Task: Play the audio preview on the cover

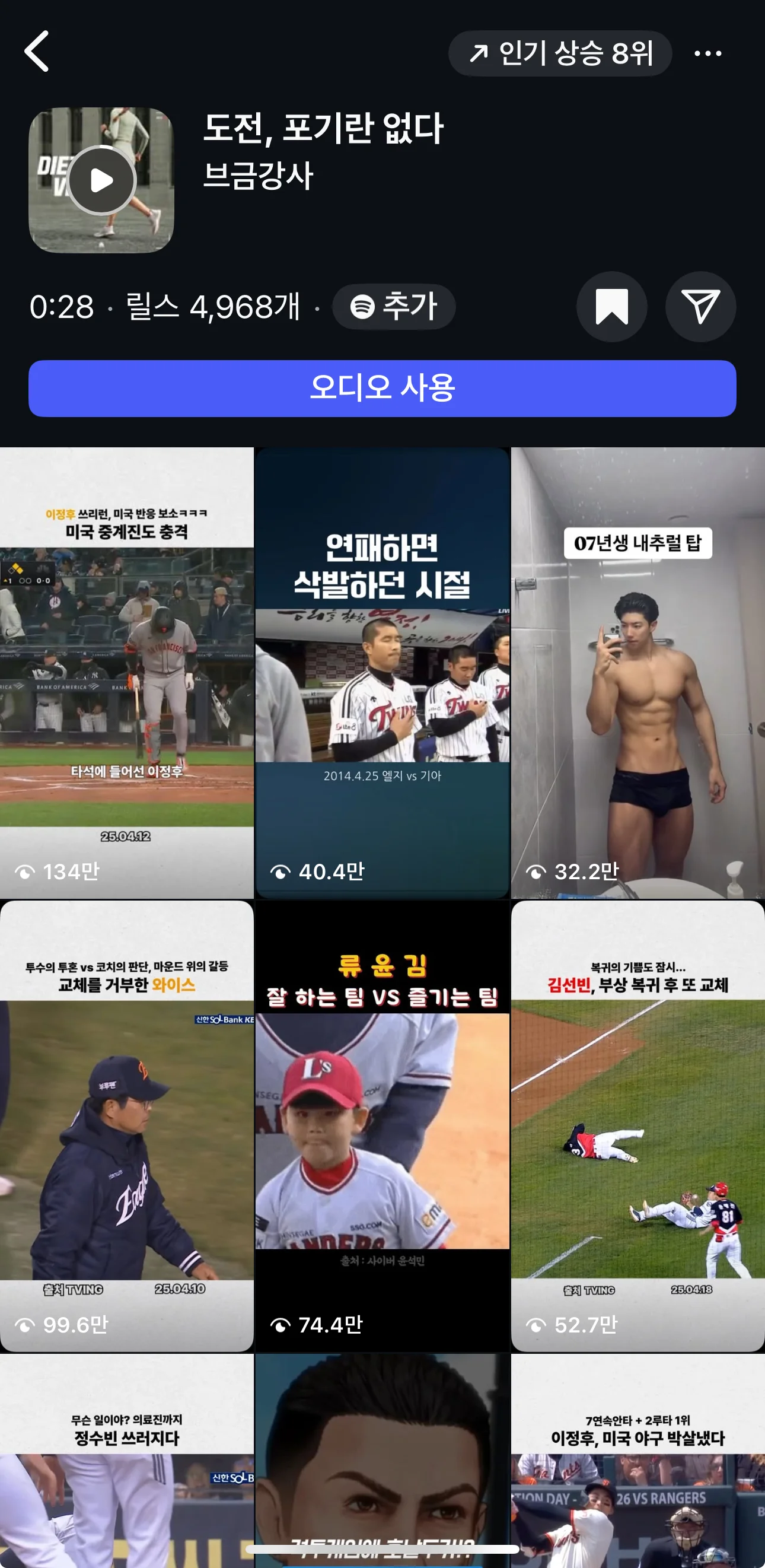Action: point(101,181)
